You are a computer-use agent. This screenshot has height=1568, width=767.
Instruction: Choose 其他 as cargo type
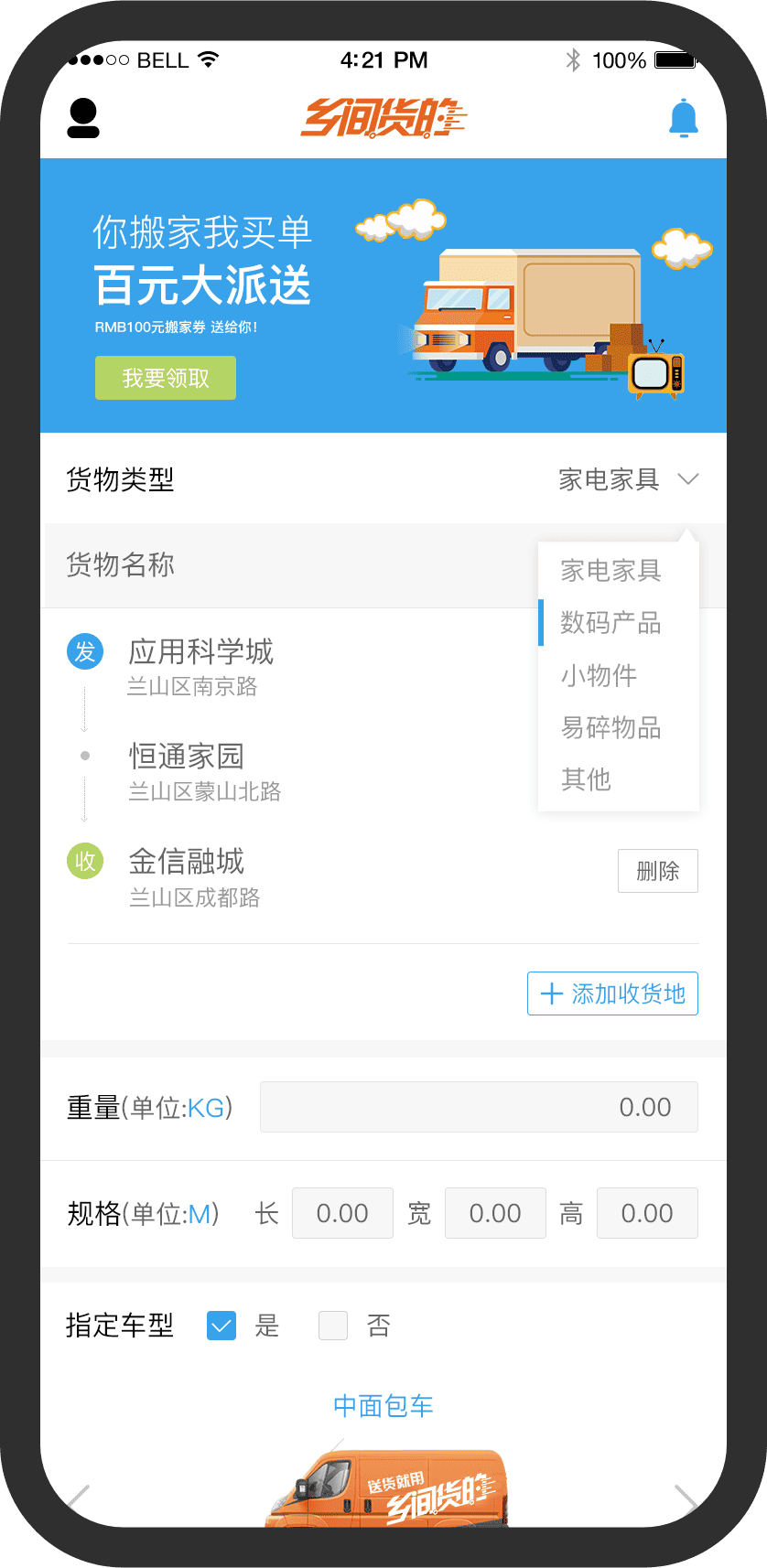coord(586,779)
